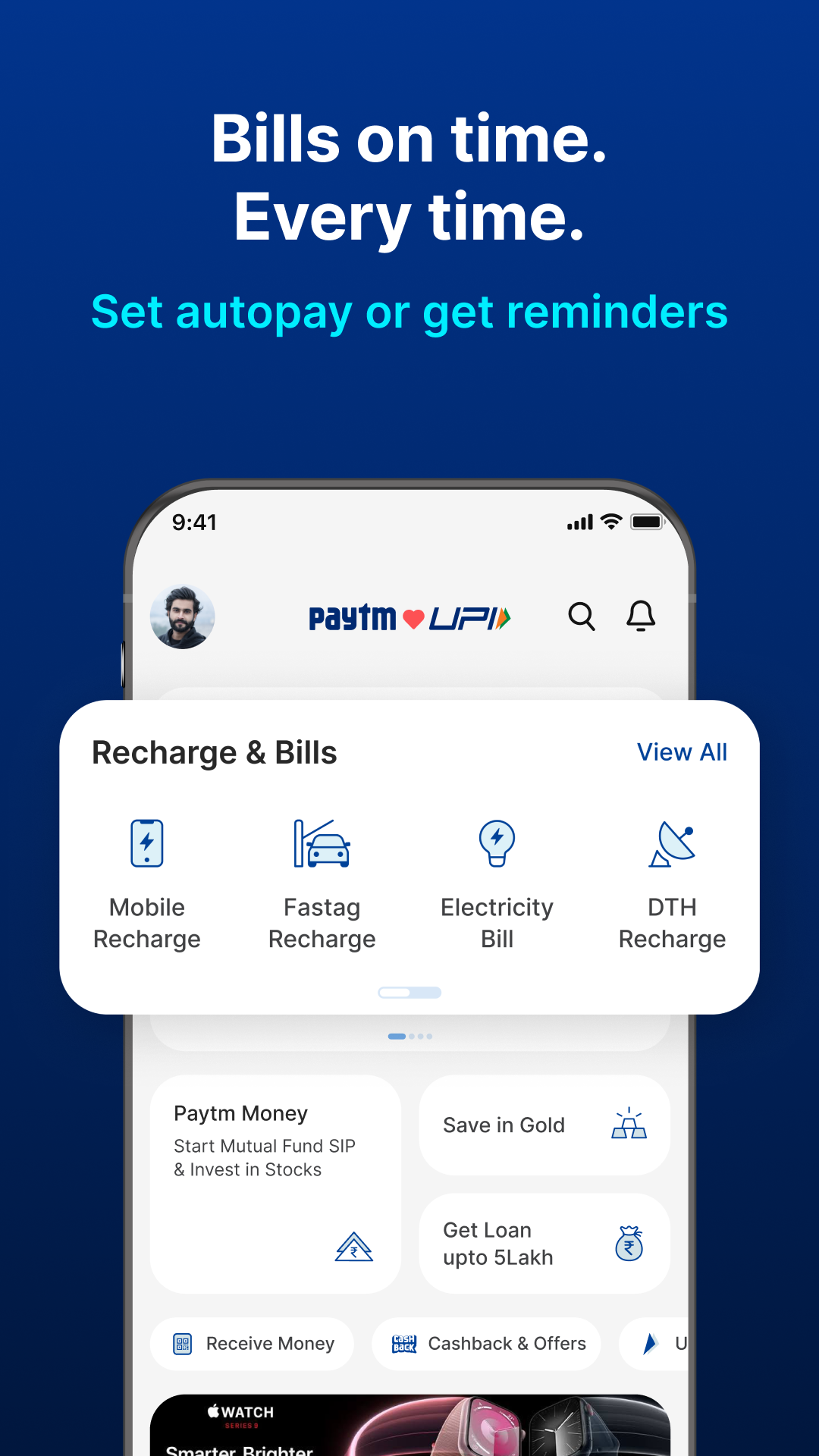The image size is (819, 1456).
Task: Open the Apple Watch promotional banner
Action: coord(409,1426)
